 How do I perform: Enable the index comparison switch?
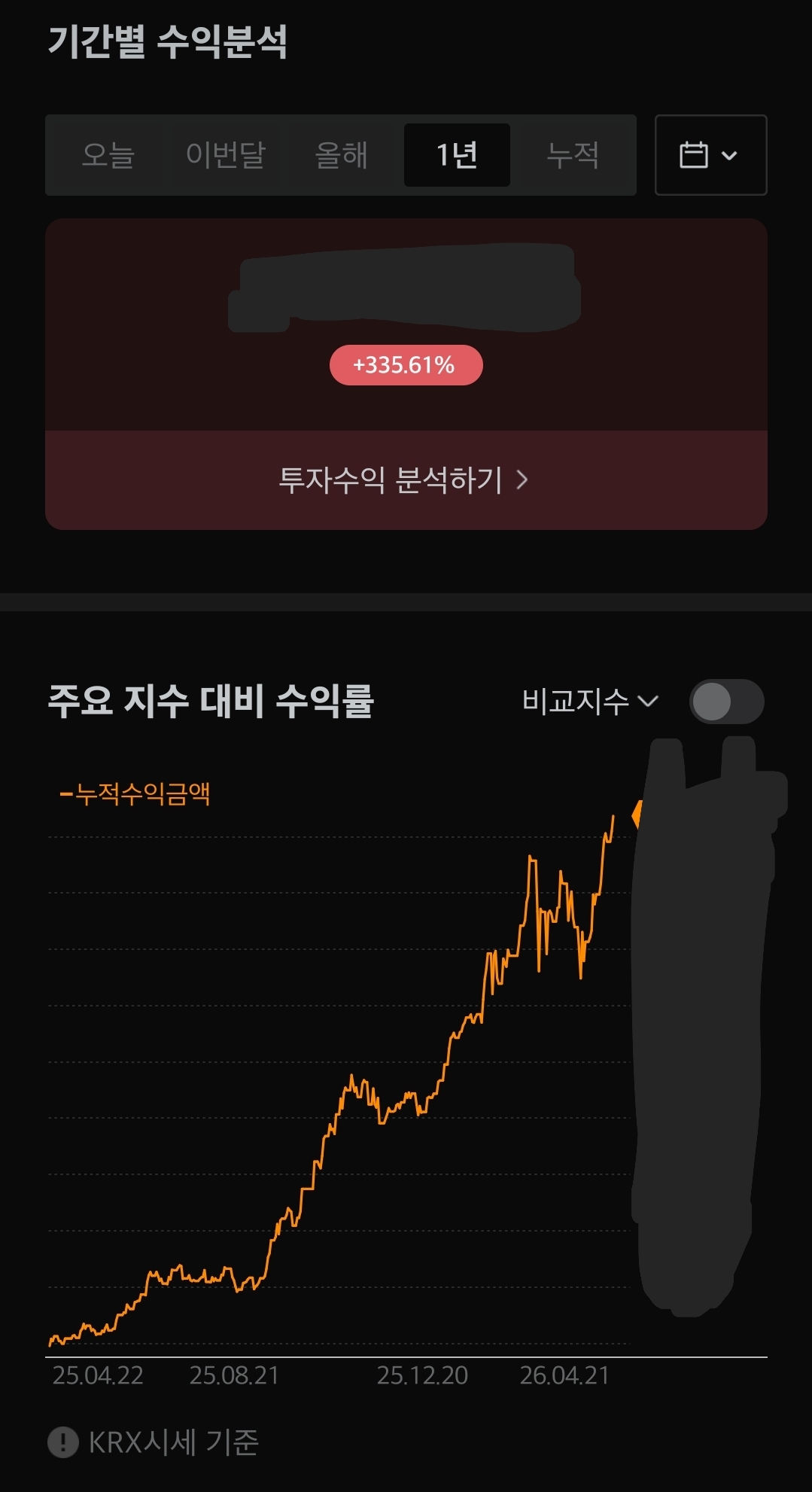click(x=726, y=702)
